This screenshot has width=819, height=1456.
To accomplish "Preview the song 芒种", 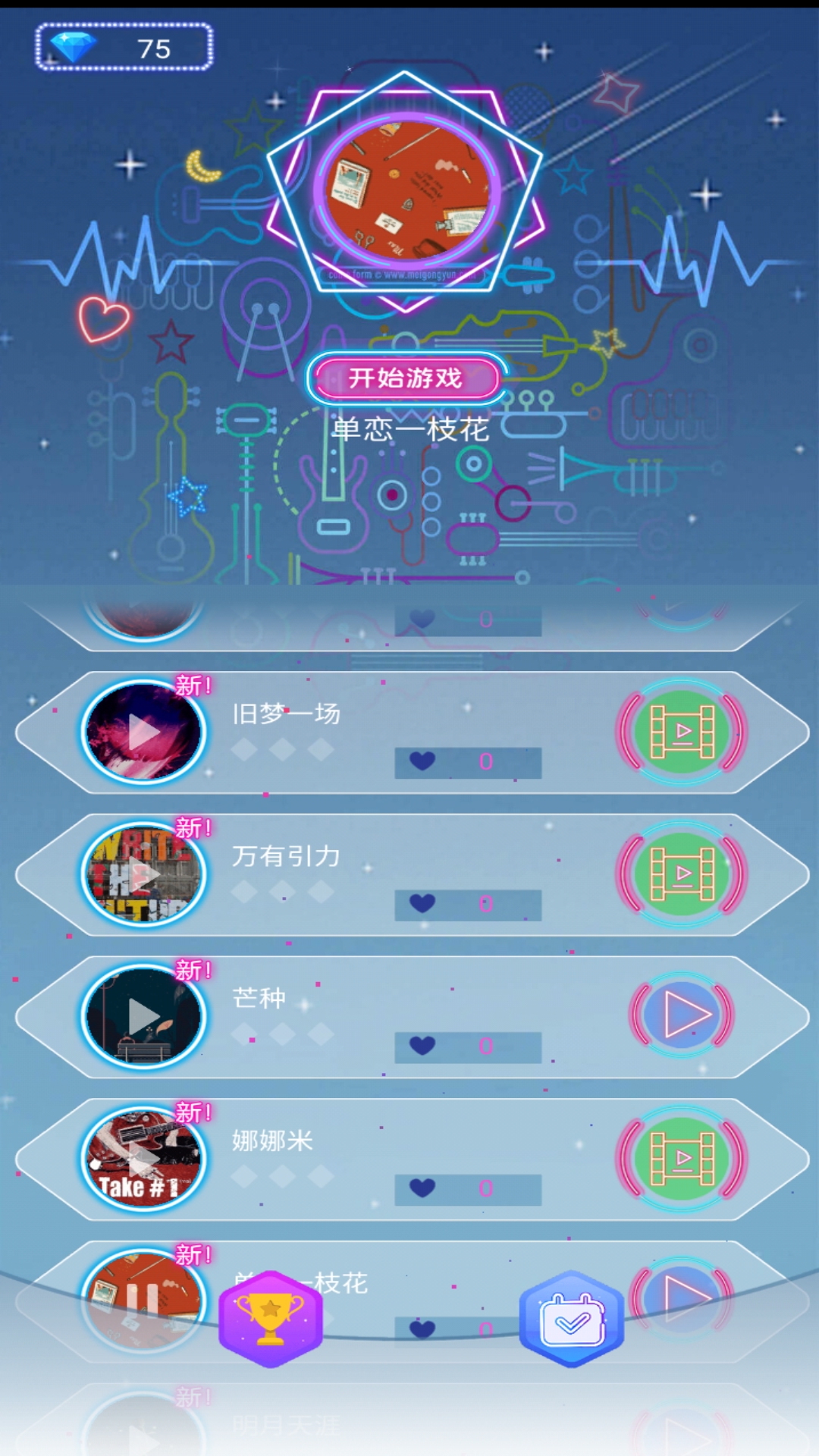I will click(x=143, y=1016).
